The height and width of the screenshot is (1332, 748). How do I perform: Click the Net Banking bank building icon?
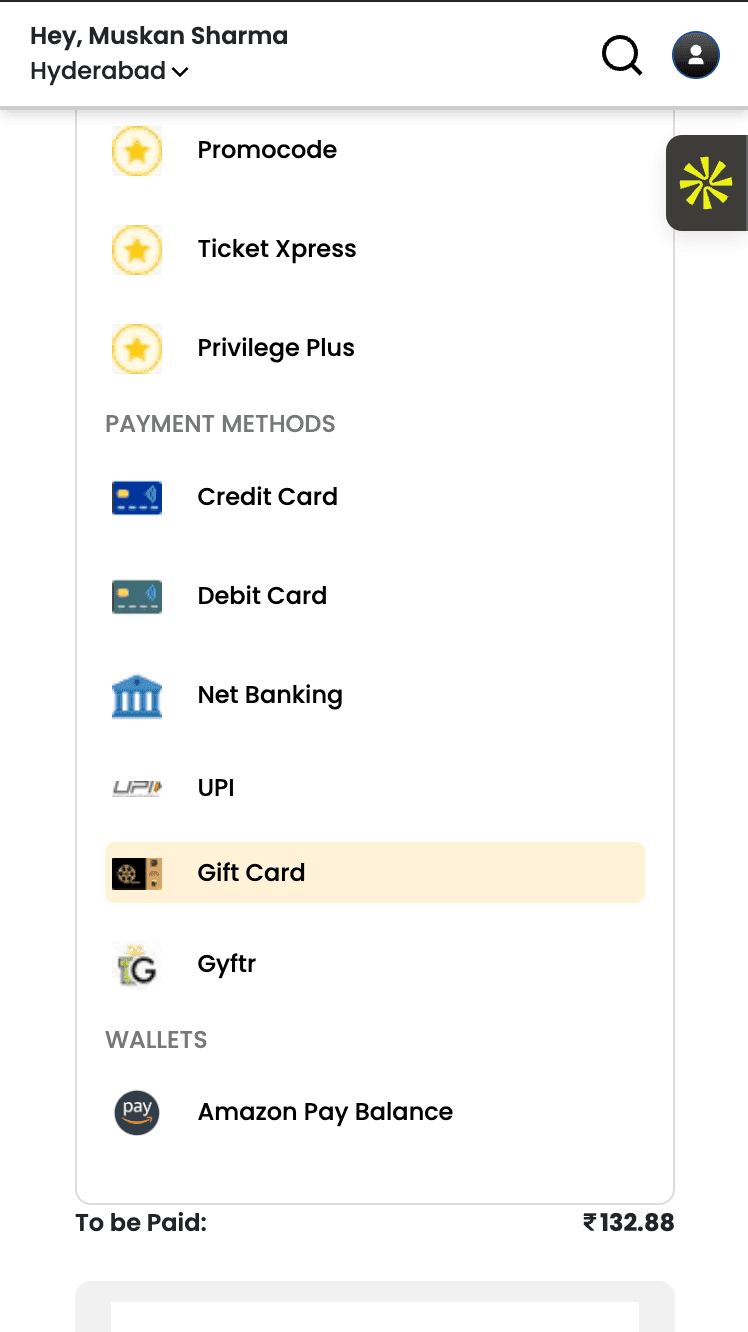point(136,695)
